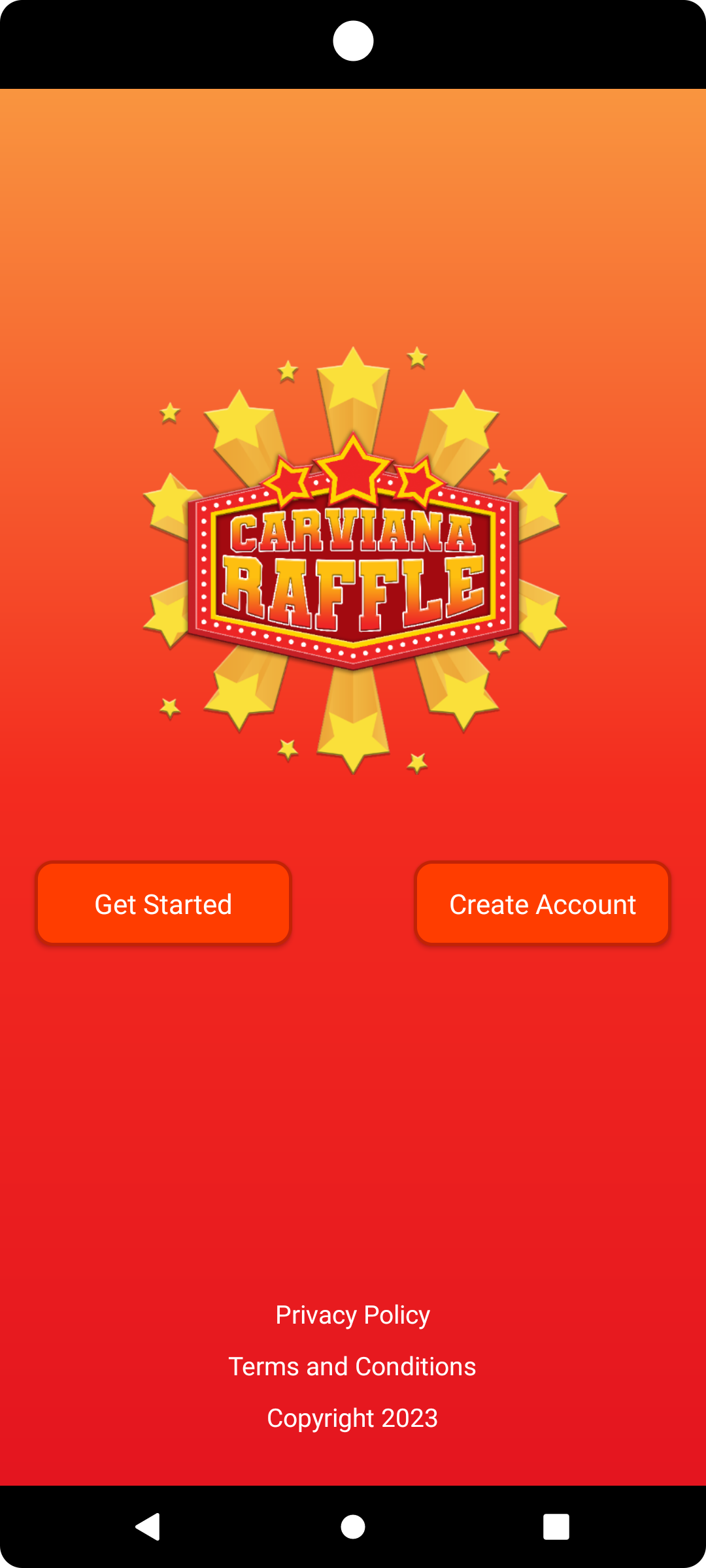The width and height of the screenshot is (706, 1568).
Task: Return to the home screen
Action: [x=353, y=1527]
